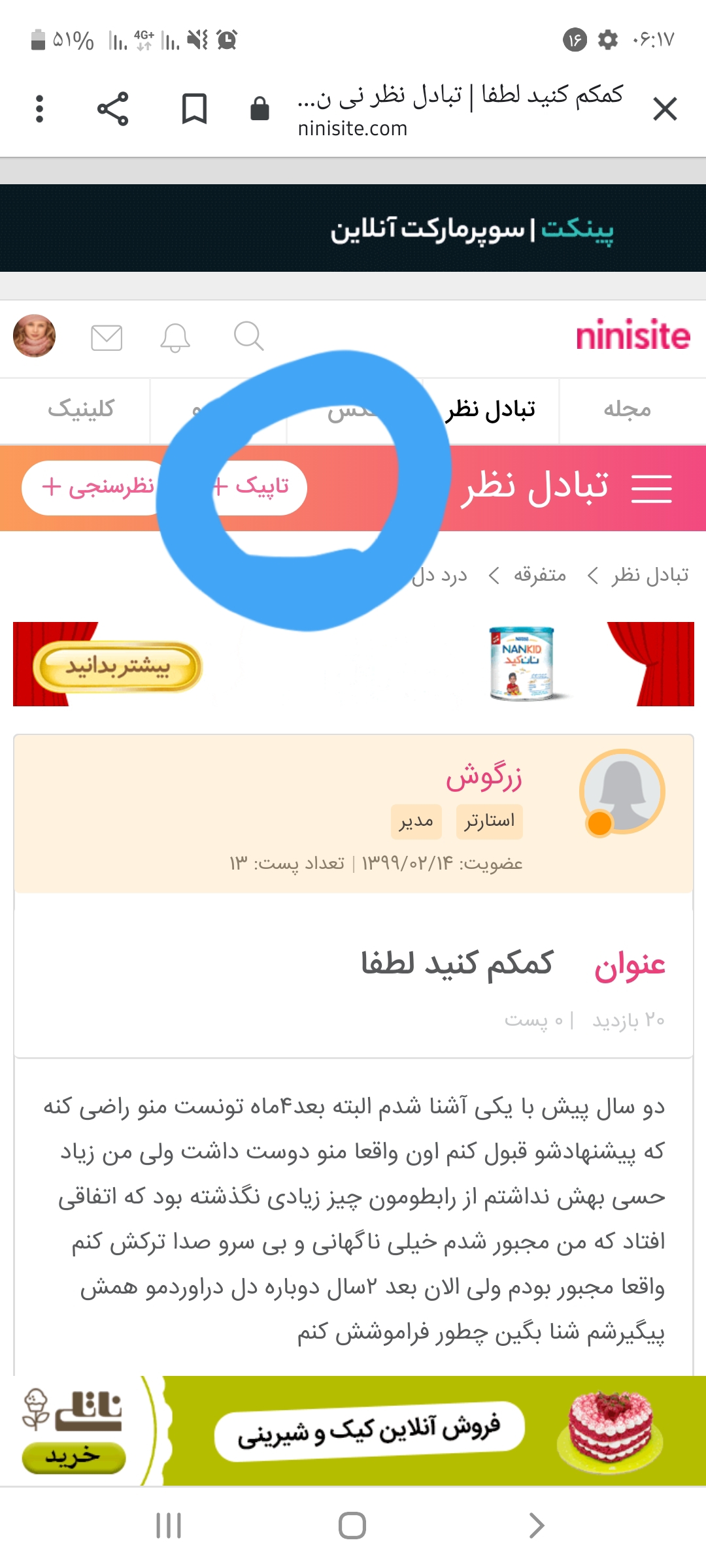This screenshot has height=1568, width=706.
Task: Open the site search icon
Action: click(x=248, y=336)
